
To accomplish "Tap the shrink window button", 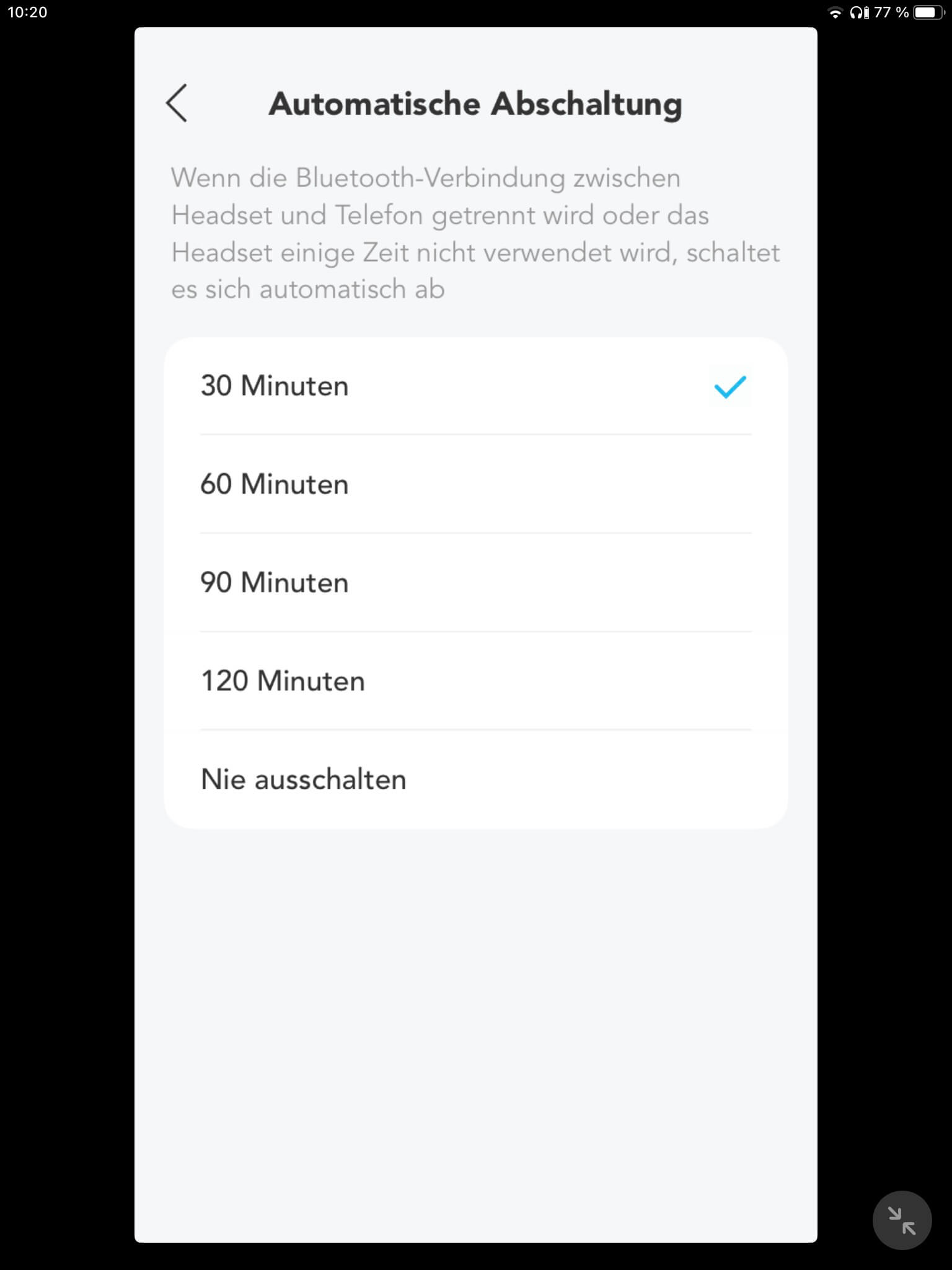I will tap(902, 1220).
